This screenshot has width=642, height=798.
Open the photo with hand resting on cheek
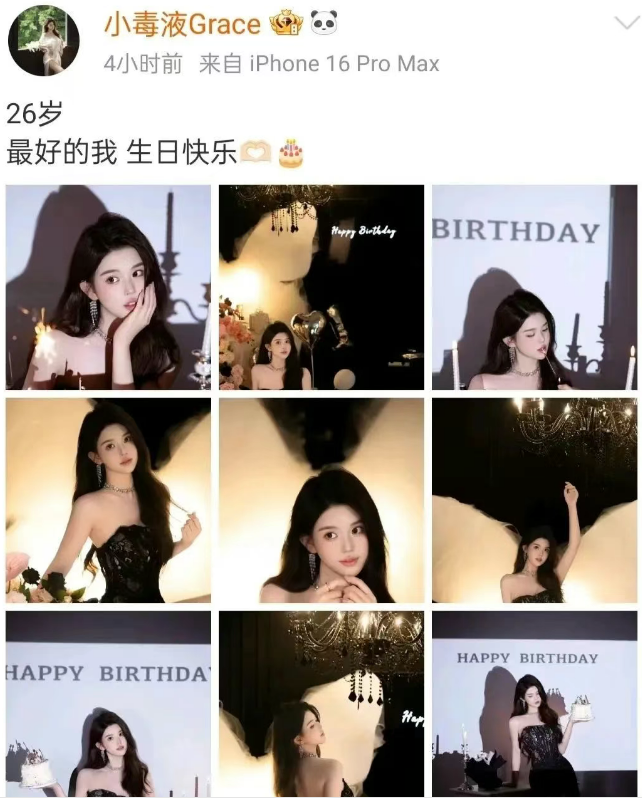108,287
